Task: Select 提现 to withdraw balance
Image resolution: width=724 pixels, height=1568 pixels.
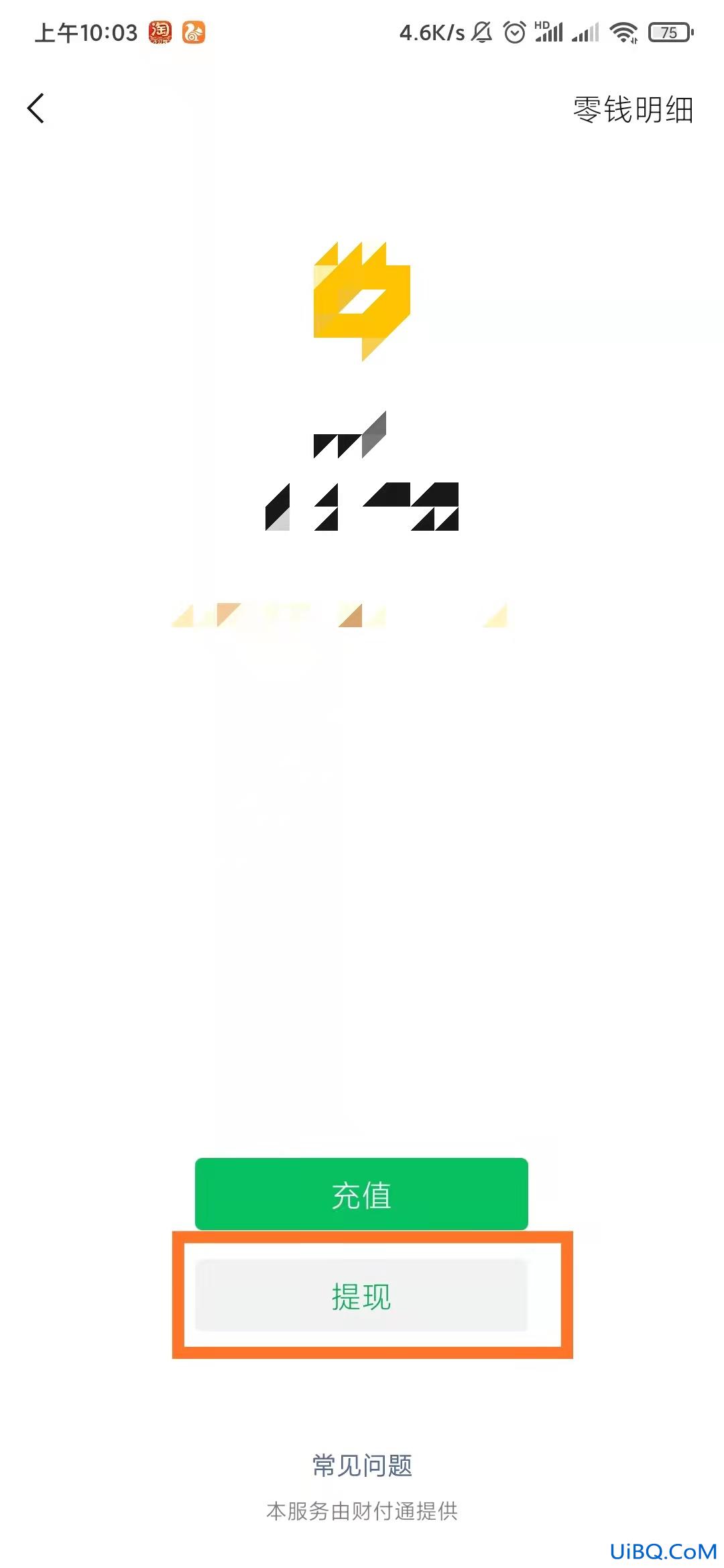Action: pyautogui.click(x=361, y=1297)
